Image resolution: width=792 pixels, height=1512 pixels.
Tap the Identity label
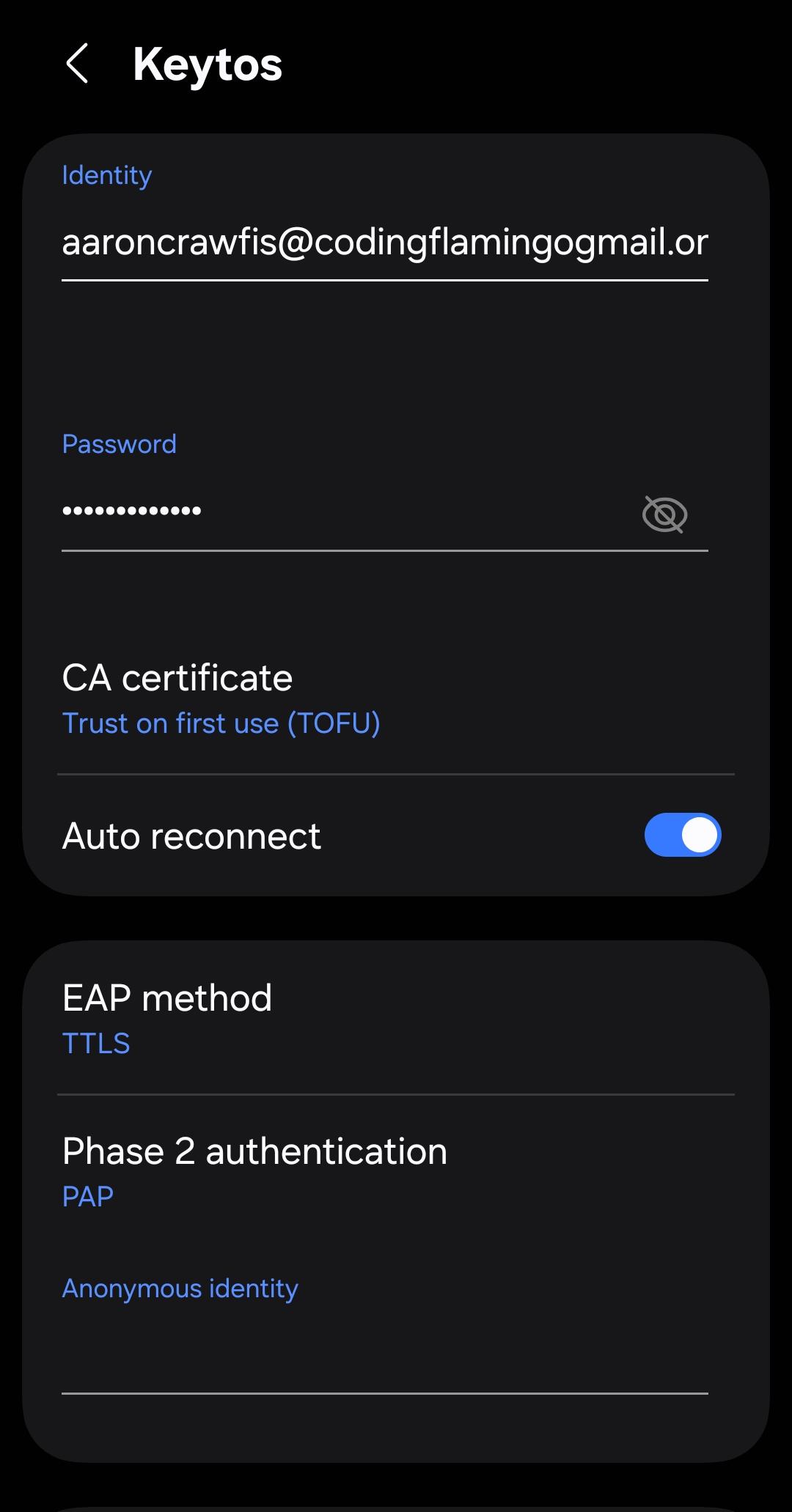[106, 175]
